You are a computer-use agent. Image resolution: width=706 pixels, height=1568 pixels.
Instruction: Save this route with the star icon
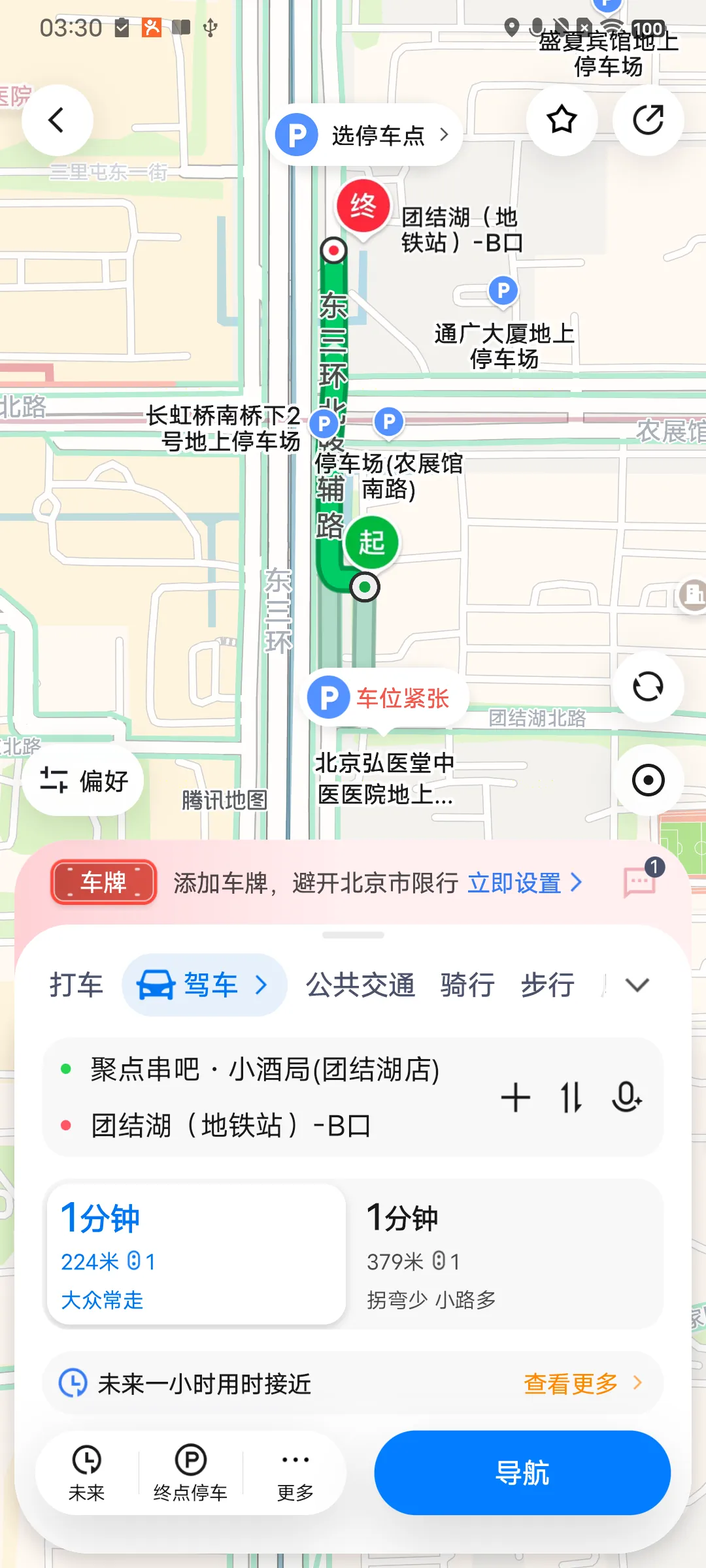point(562,120)
